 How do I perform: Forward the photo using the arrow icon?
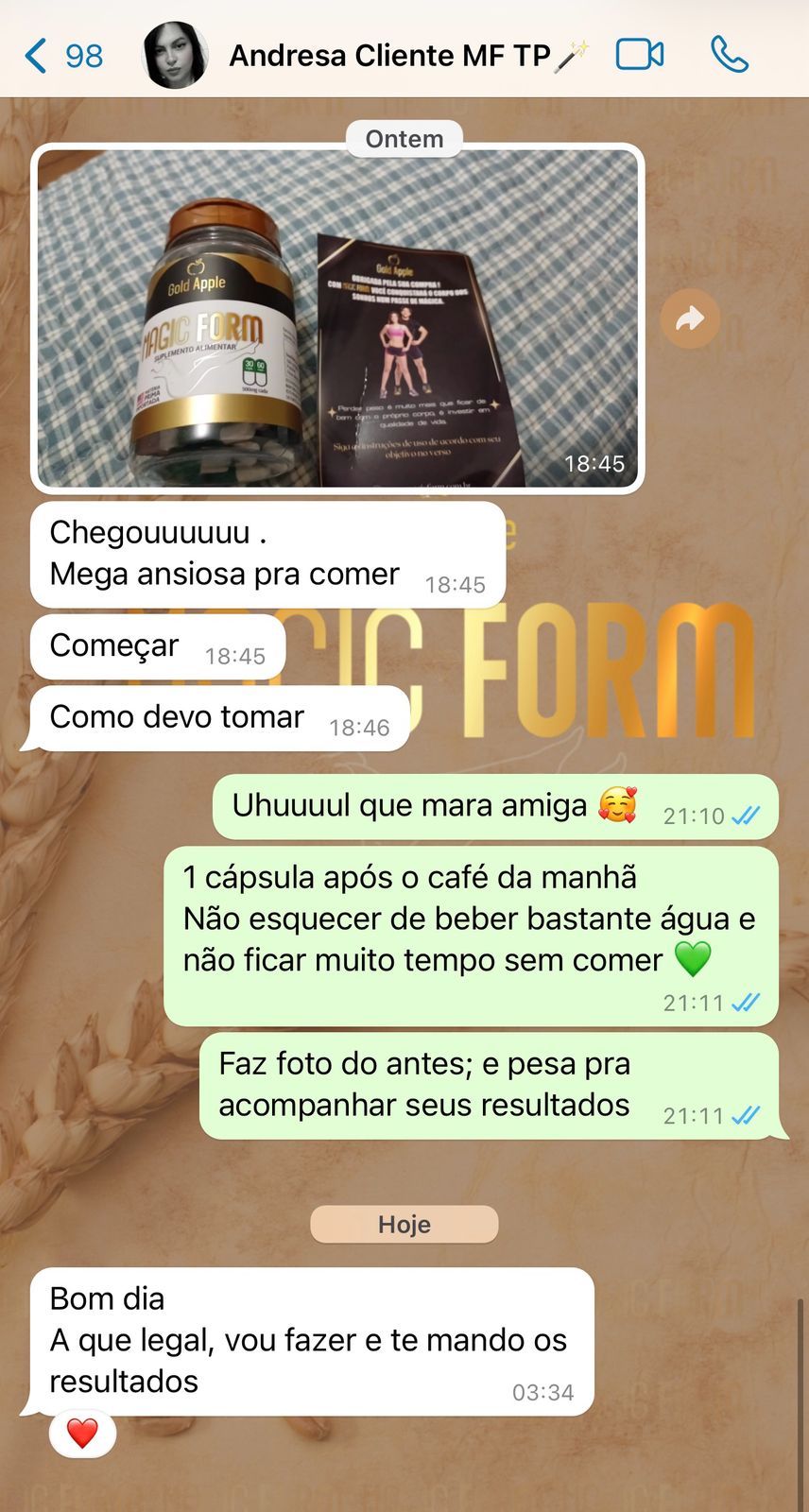690,318
